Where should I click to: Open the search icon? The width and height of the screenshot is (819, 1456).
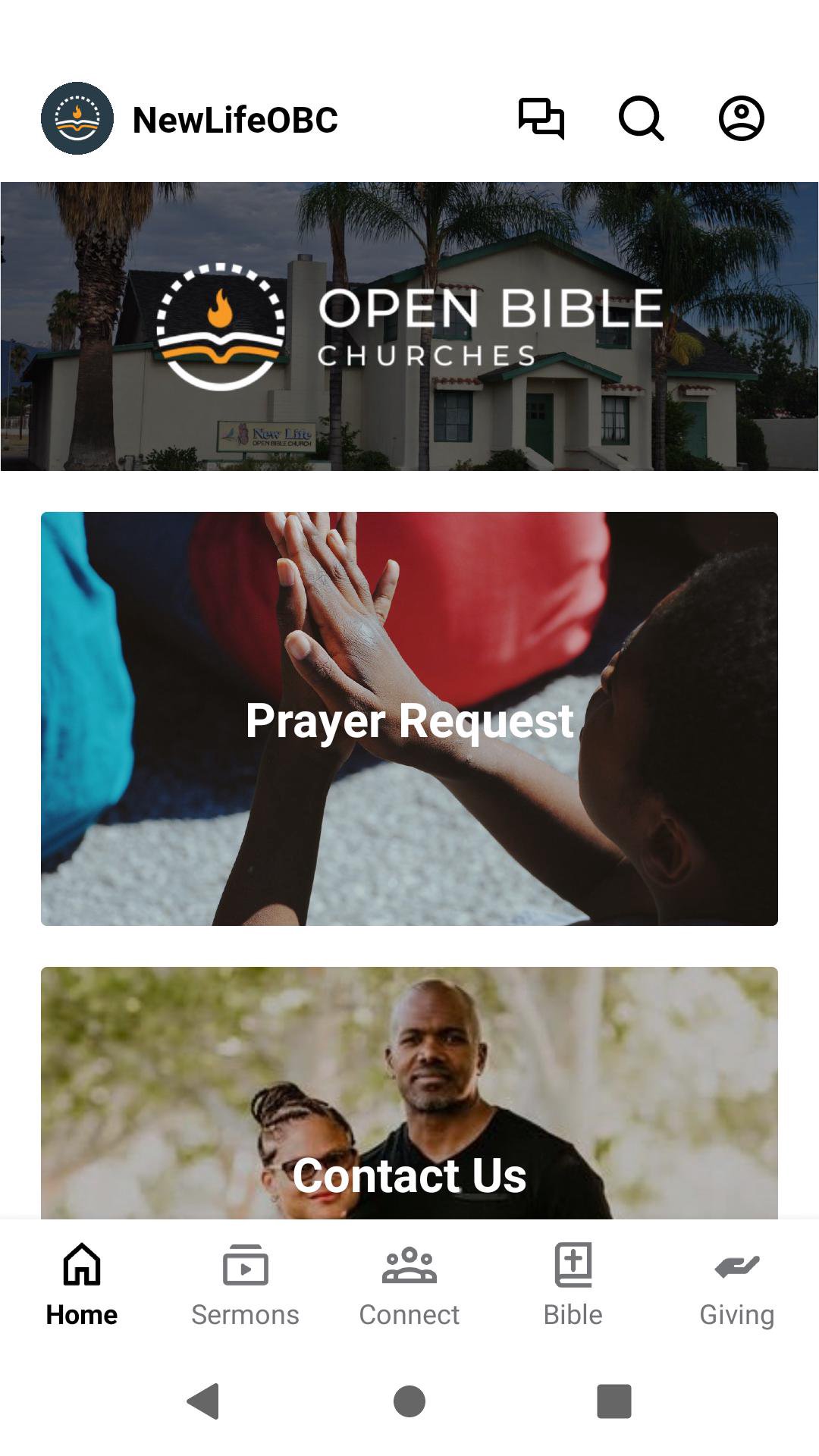point(642,119)
